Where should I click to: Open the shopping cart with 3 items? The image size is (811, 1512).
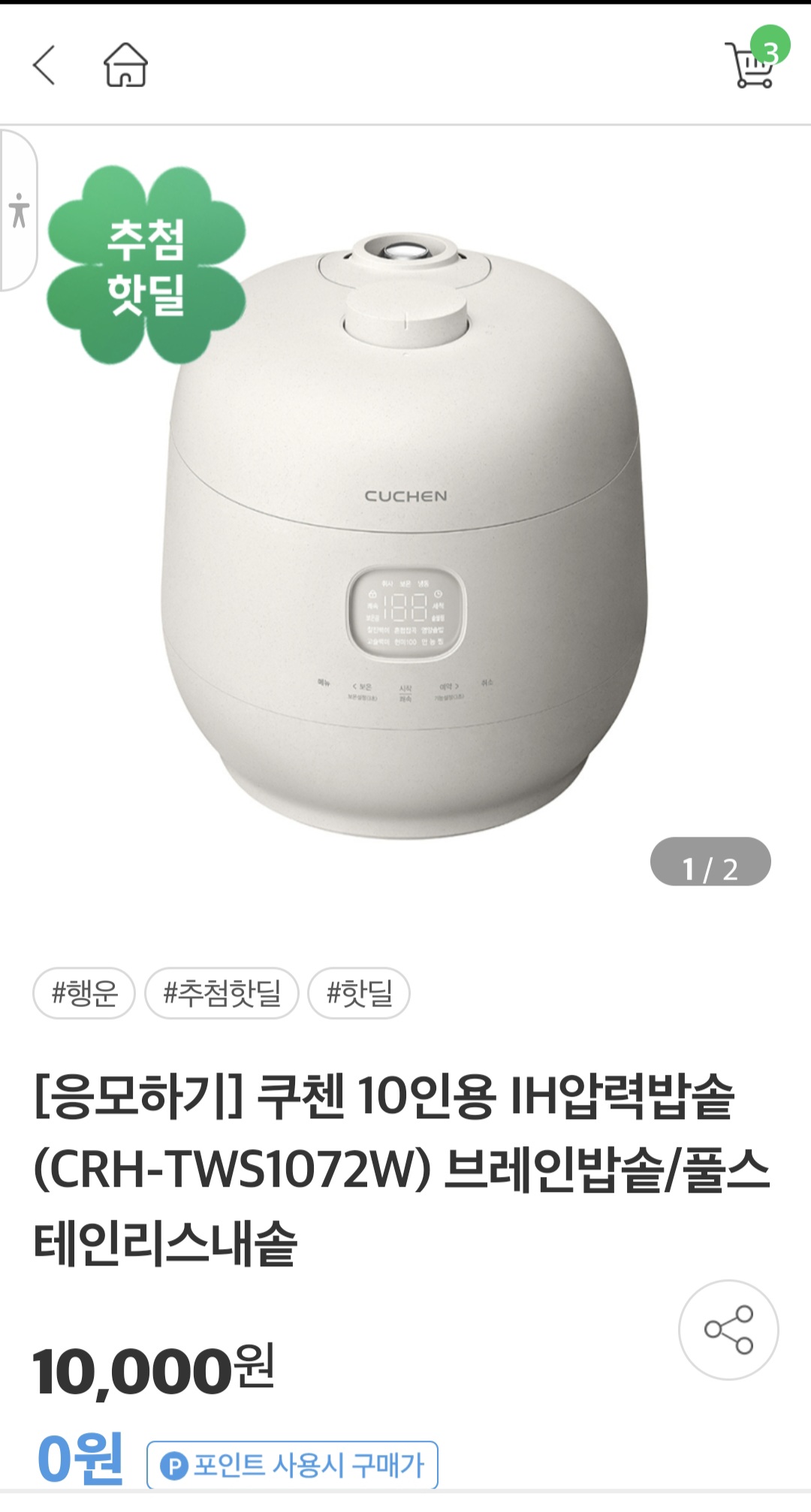tap(751, 64)
